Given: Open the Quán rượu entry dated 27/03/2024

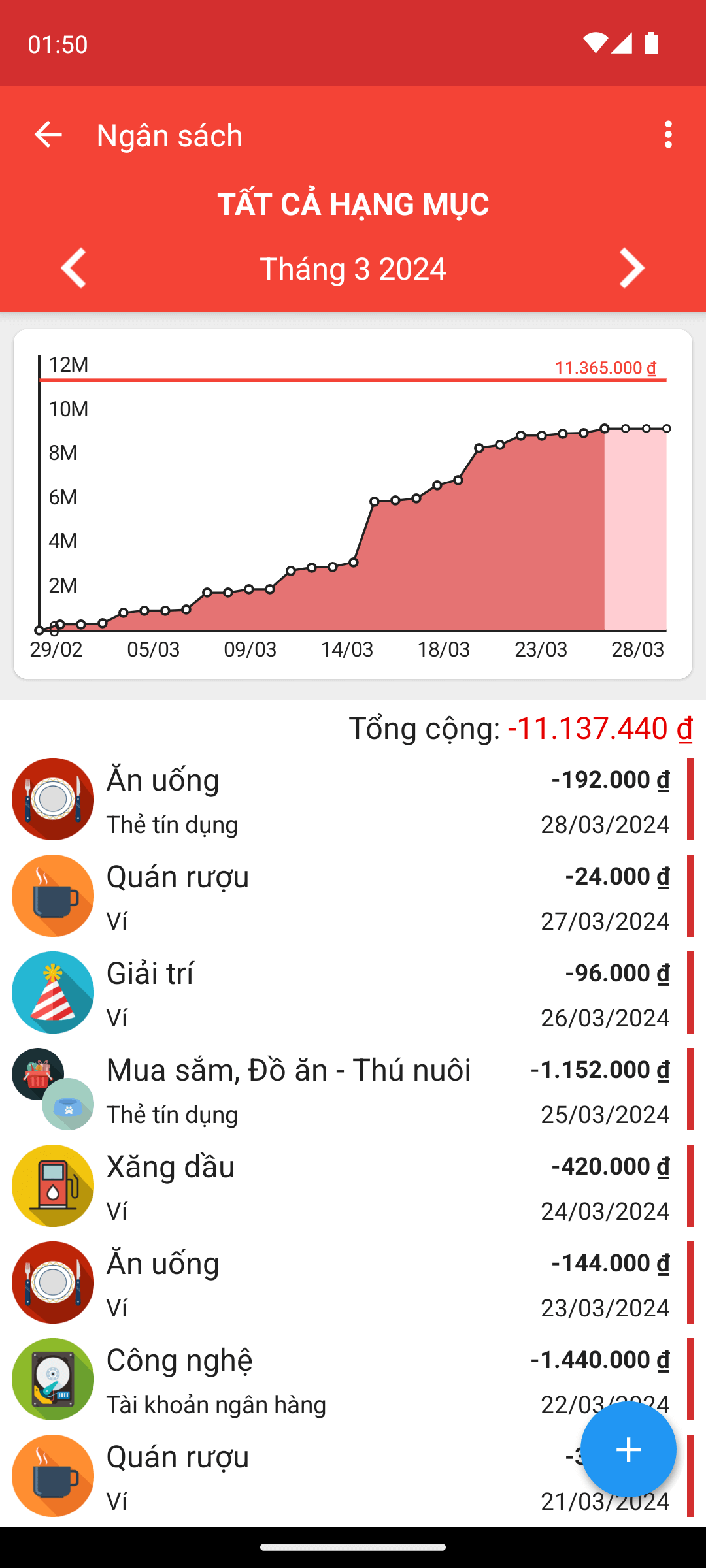Looking at the screenshot, I should click(x=353, y=896).
